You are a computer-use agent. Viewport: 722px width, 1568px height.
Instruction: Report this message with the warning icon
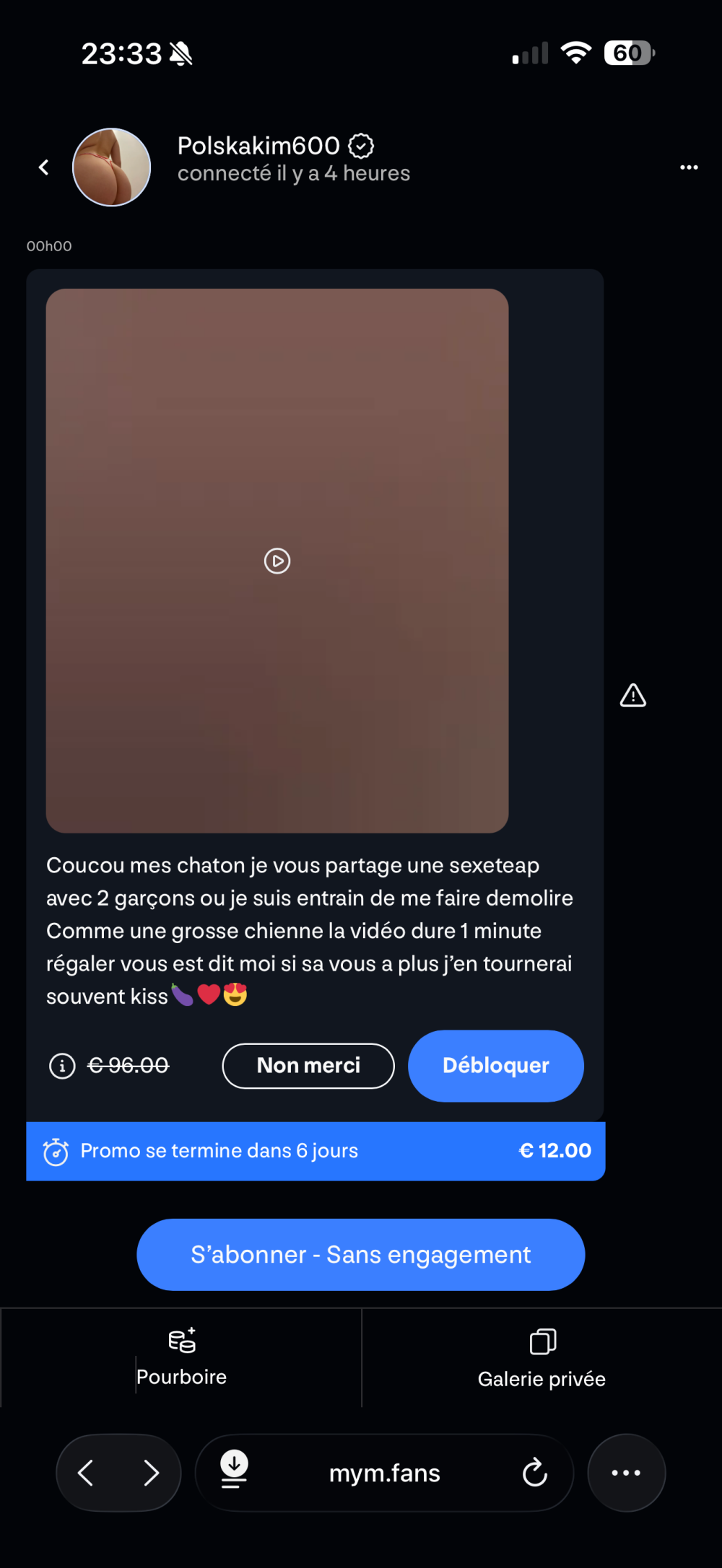pos(632,696)
